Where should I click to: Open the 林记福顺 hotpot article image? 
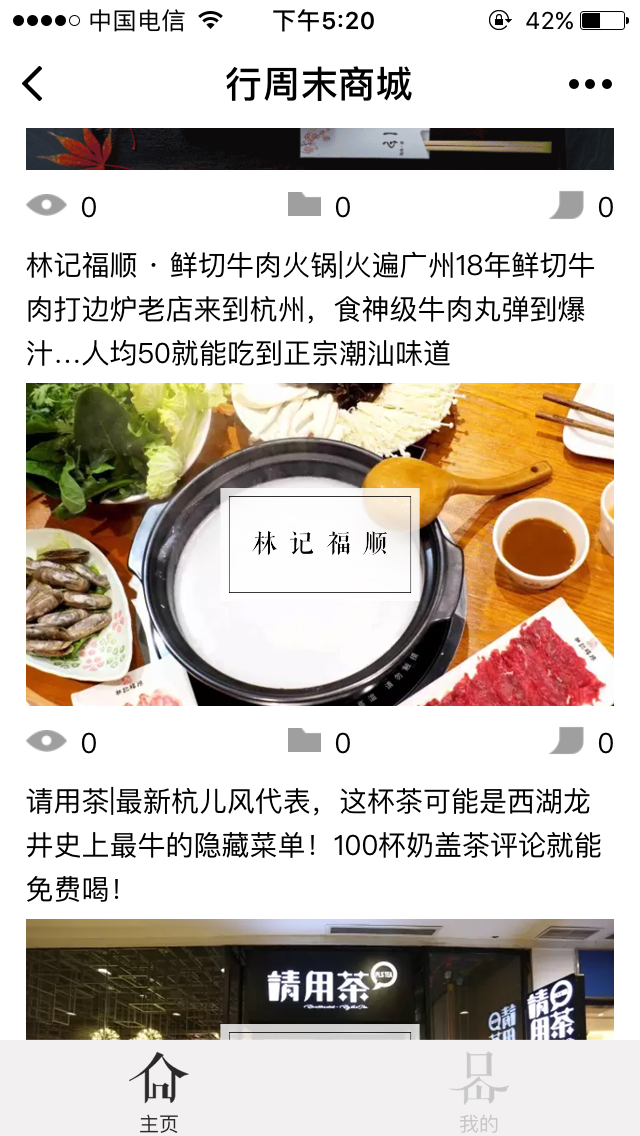coord(320,544)
